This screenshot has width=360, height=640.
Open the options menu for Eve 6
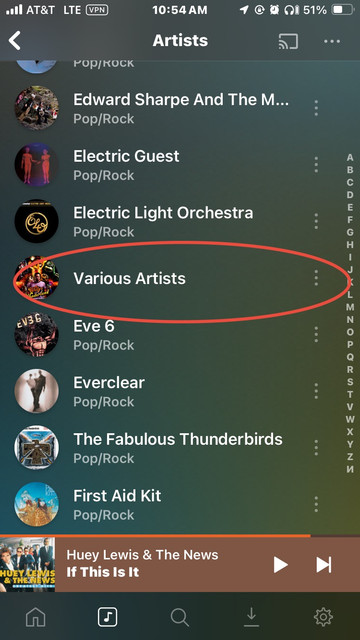coord(316,334)
